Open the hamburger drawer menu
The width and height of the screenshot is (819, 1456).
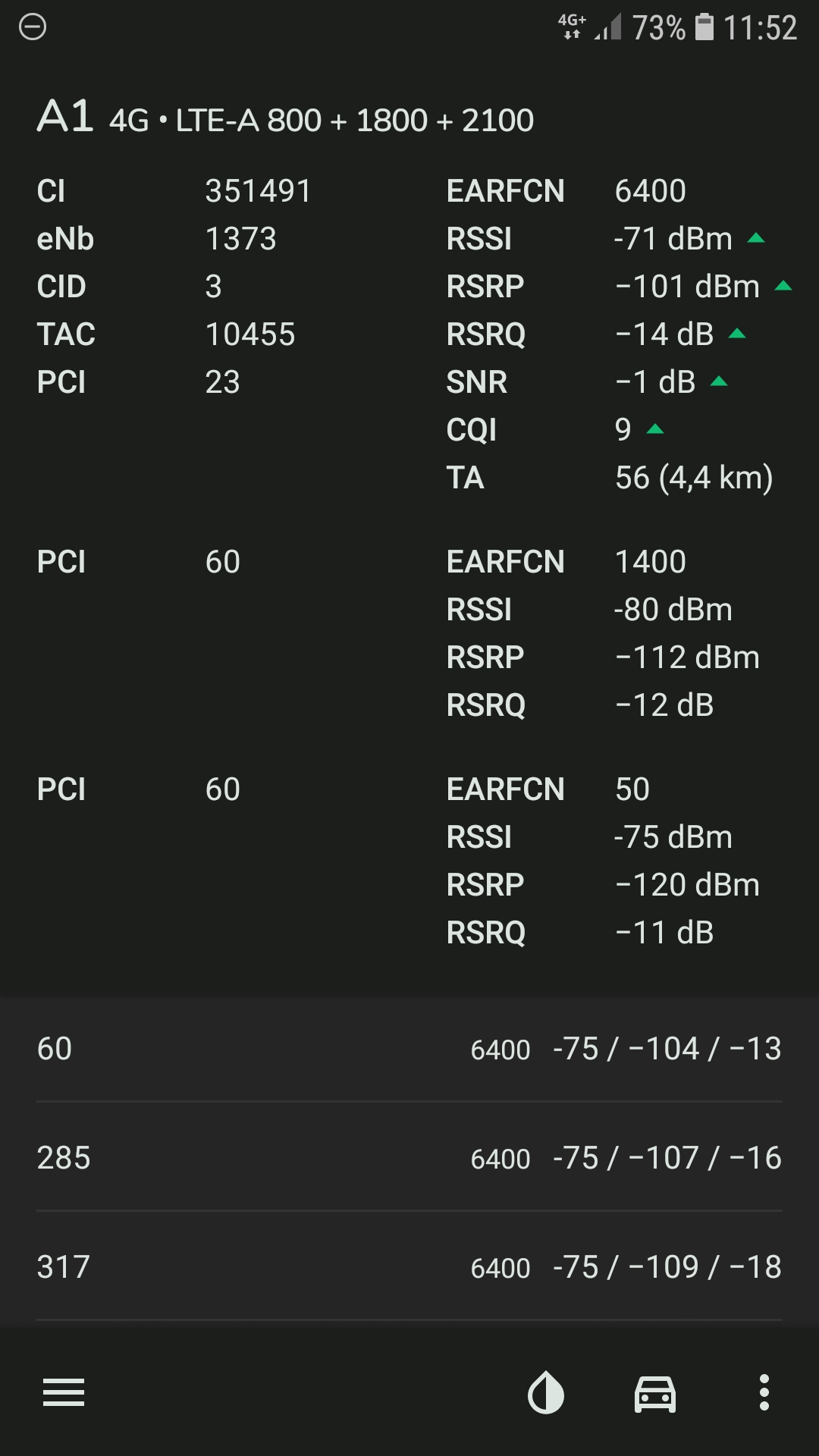click(64, 1392)
